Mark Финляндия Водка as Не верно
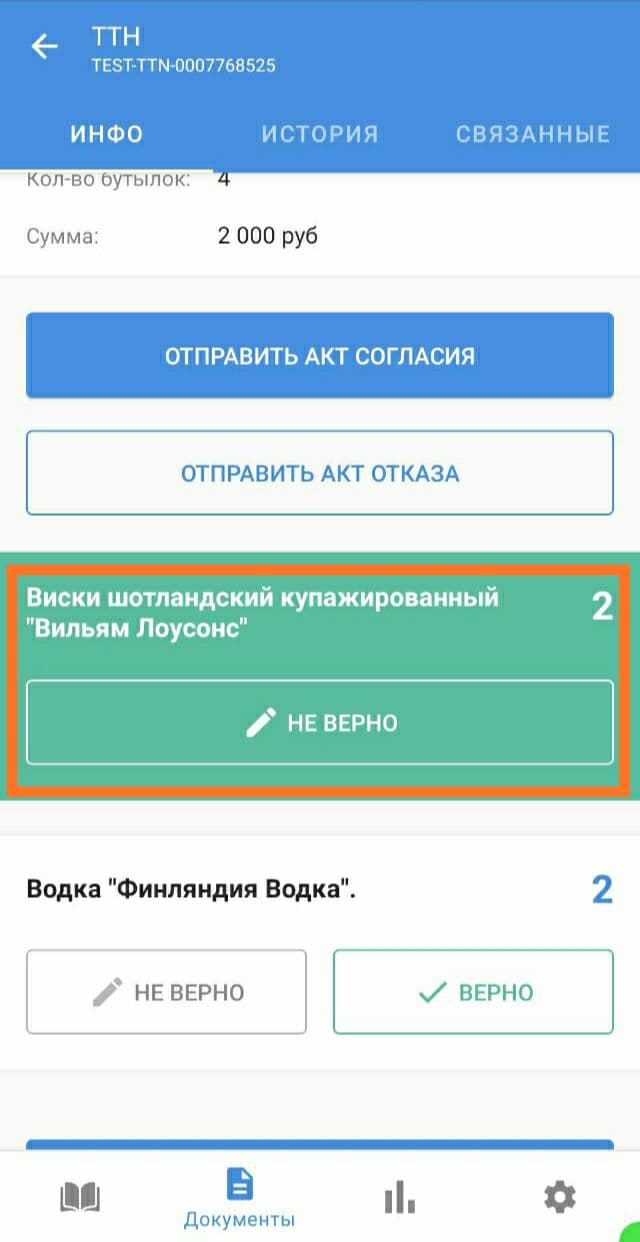This screenshot has width=640, height=1242. 166,992
